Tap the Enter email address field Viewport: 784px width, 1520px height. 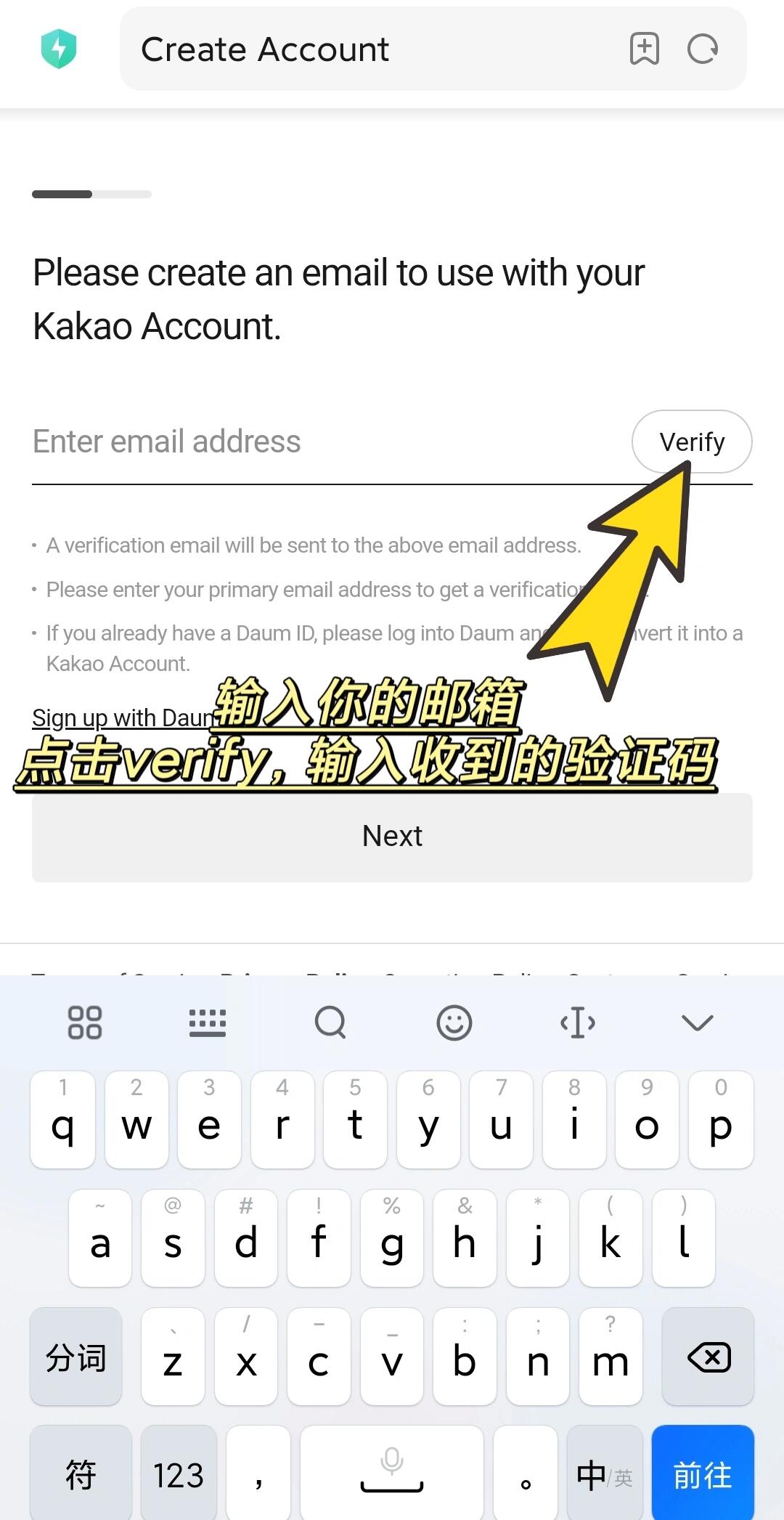319,442
